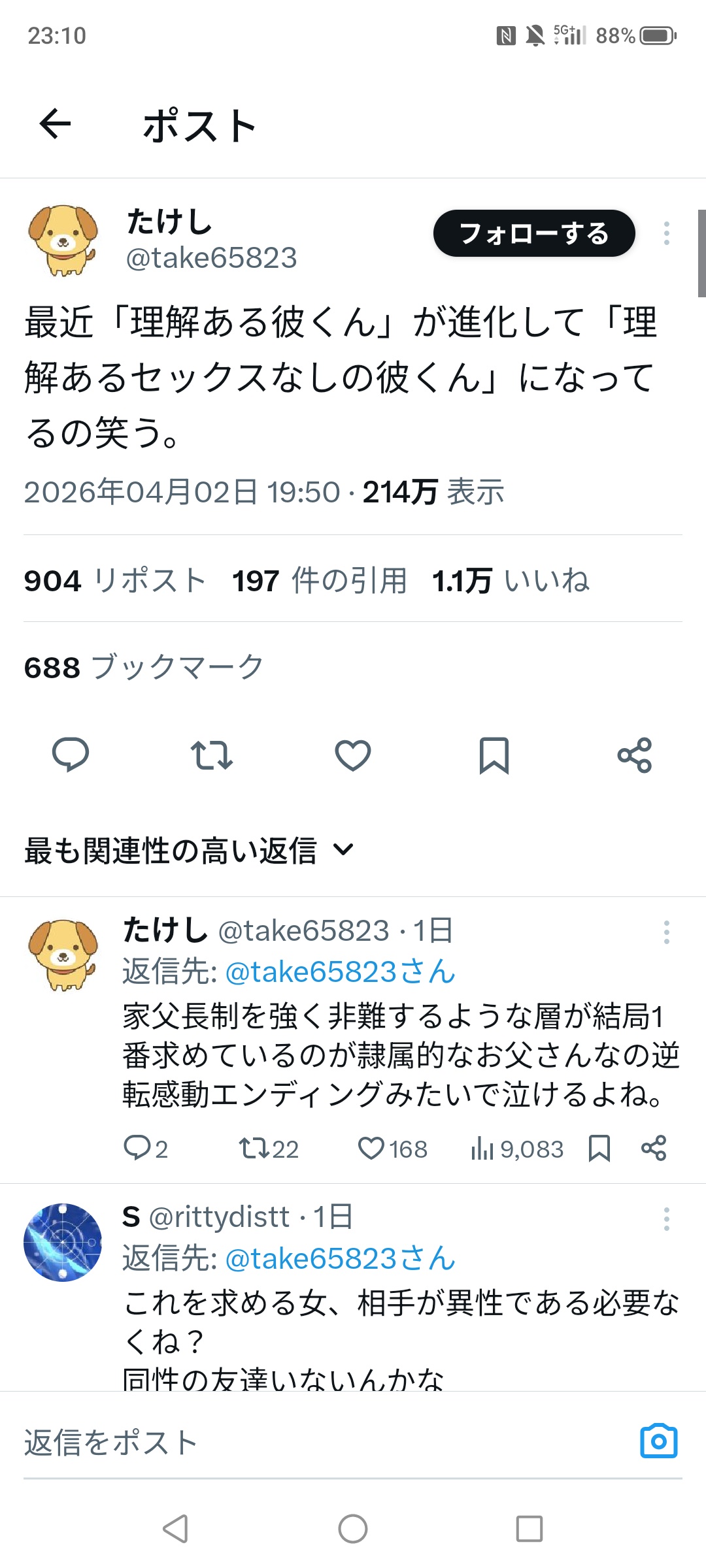706x1568 pixels.
Task: Attach a photo with the camera icon
Action: pos(658,1441)
